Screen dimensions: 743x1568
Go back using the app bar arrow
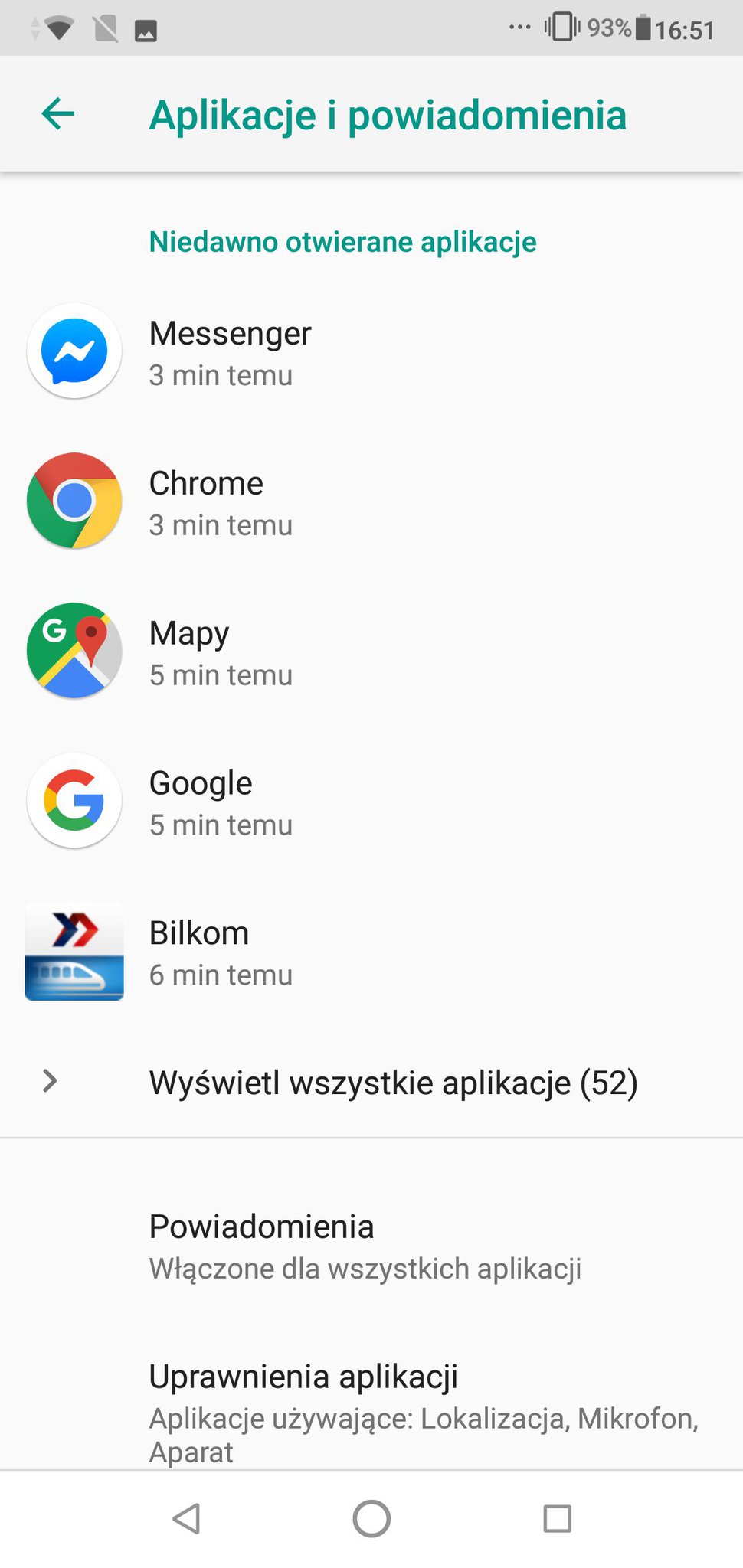point(58,115)
